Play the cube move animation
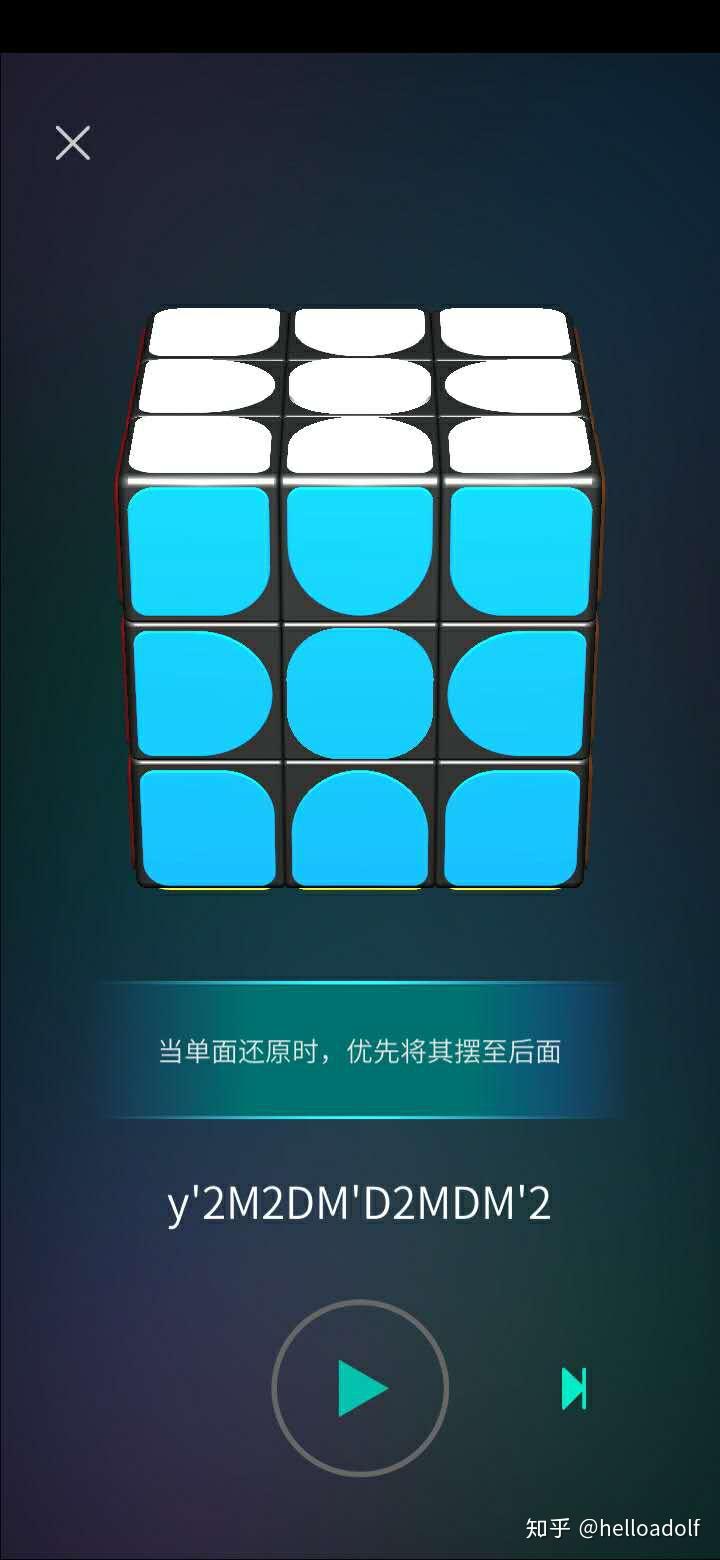Viewport: 720px width, 1560px height. [360, 1388]
